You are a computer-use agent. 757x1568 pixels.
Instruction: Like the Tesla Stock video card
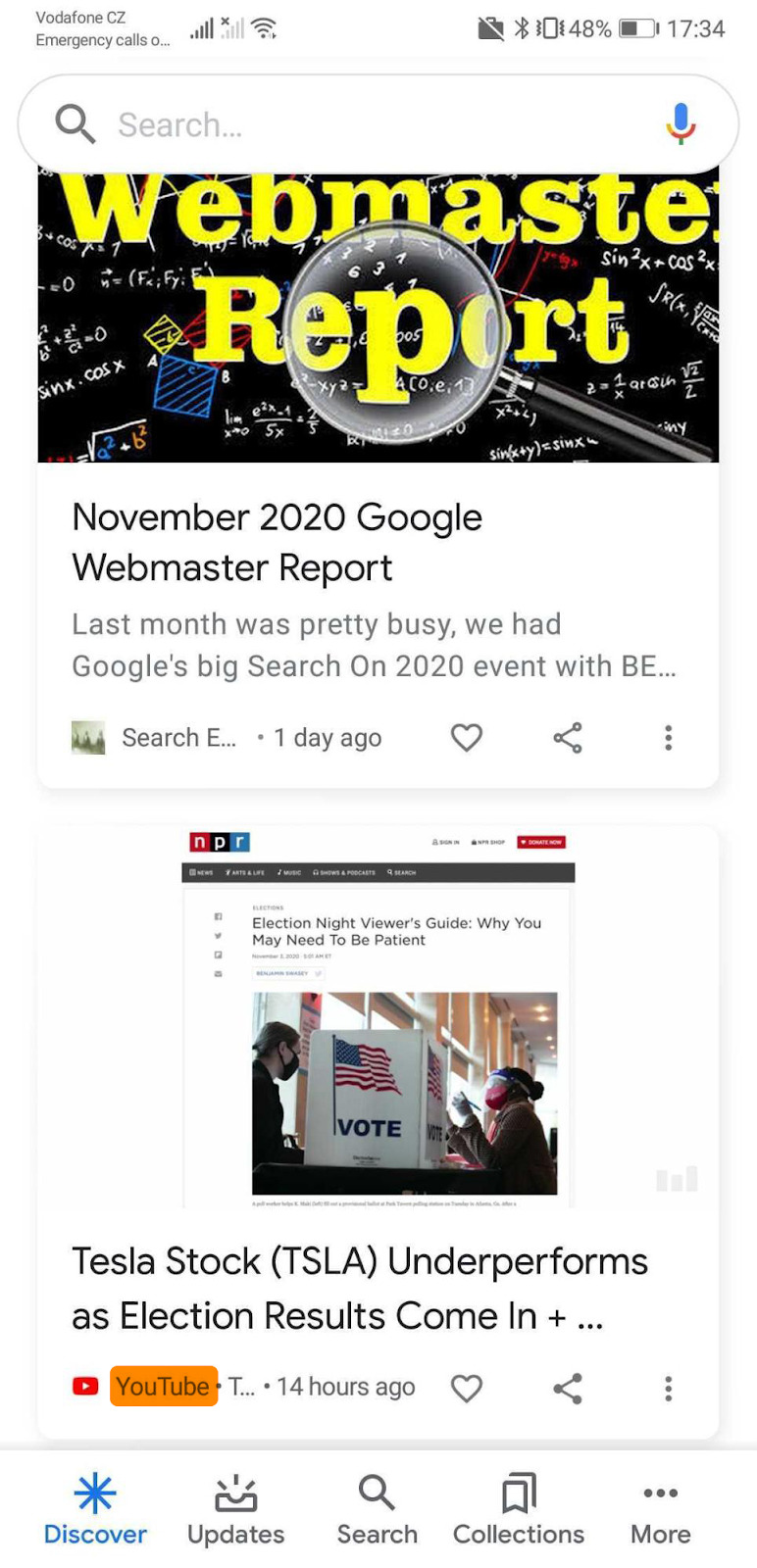coord(467,1387)
